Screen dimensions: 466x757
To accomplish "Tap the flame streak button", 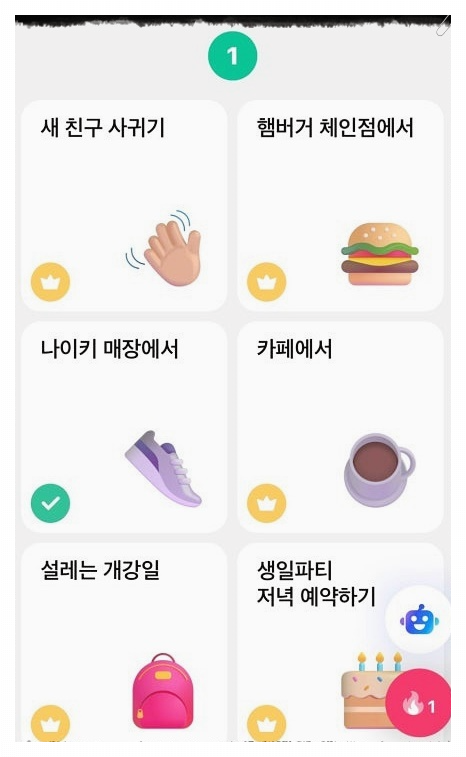I will 419,702.
